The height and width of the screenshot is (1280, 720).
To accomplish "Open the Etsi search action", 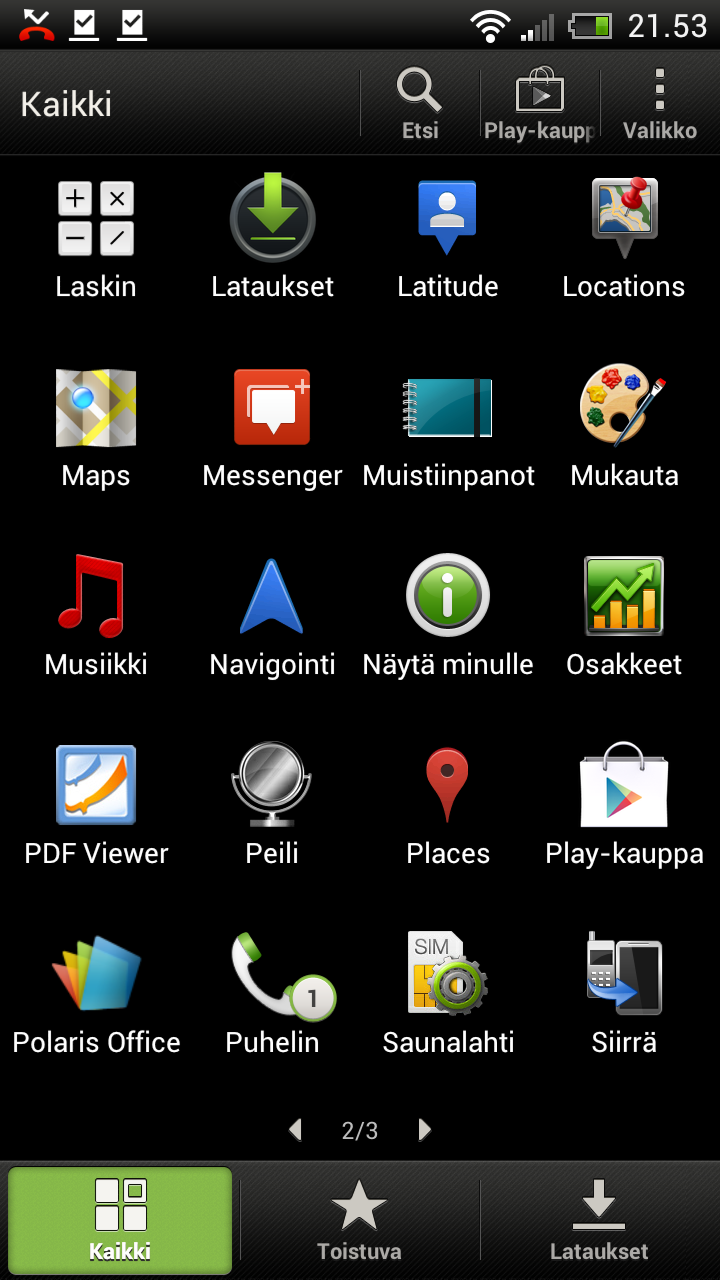I will (420, 104).
